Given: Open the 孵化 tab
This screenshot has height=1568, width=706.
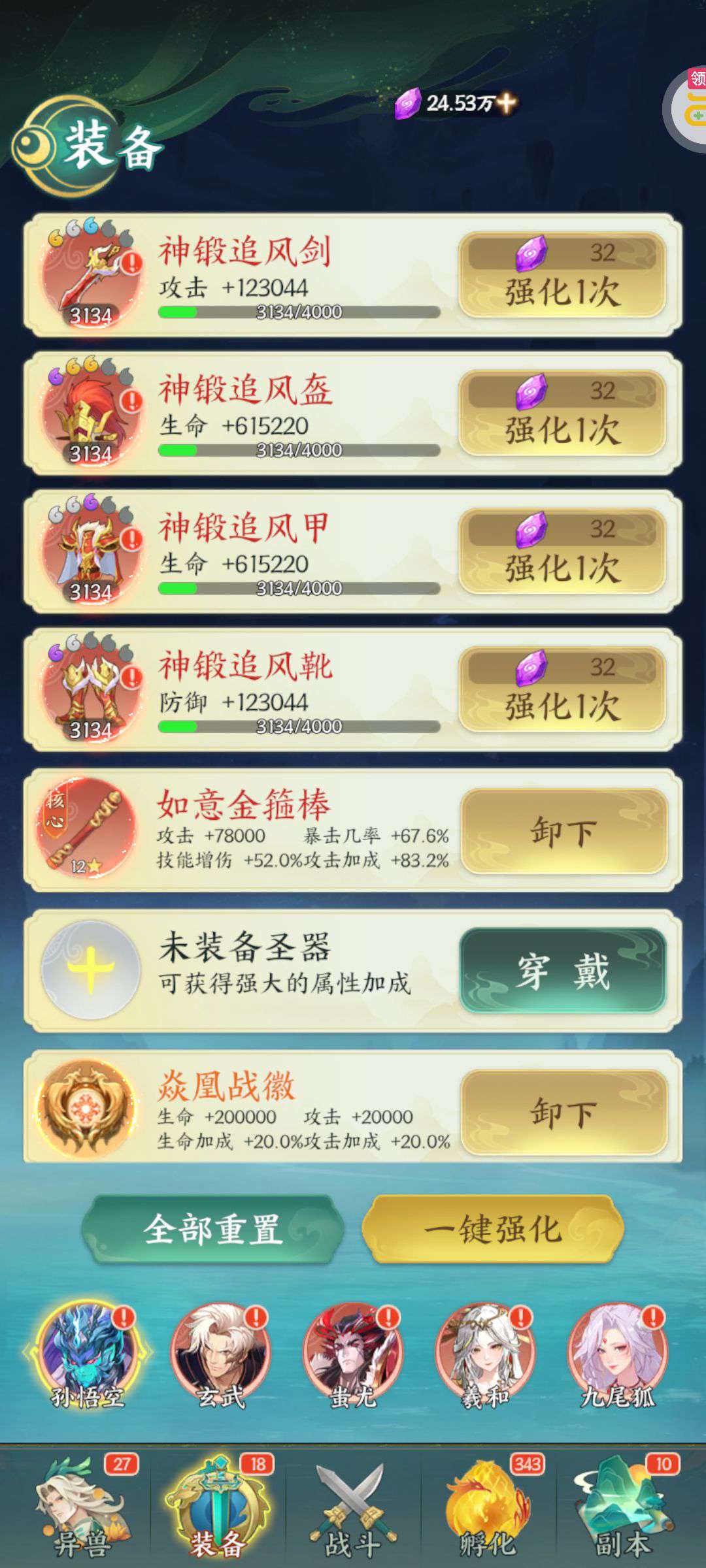Looking at the screenshot, I should click(x=488, y=1509).
